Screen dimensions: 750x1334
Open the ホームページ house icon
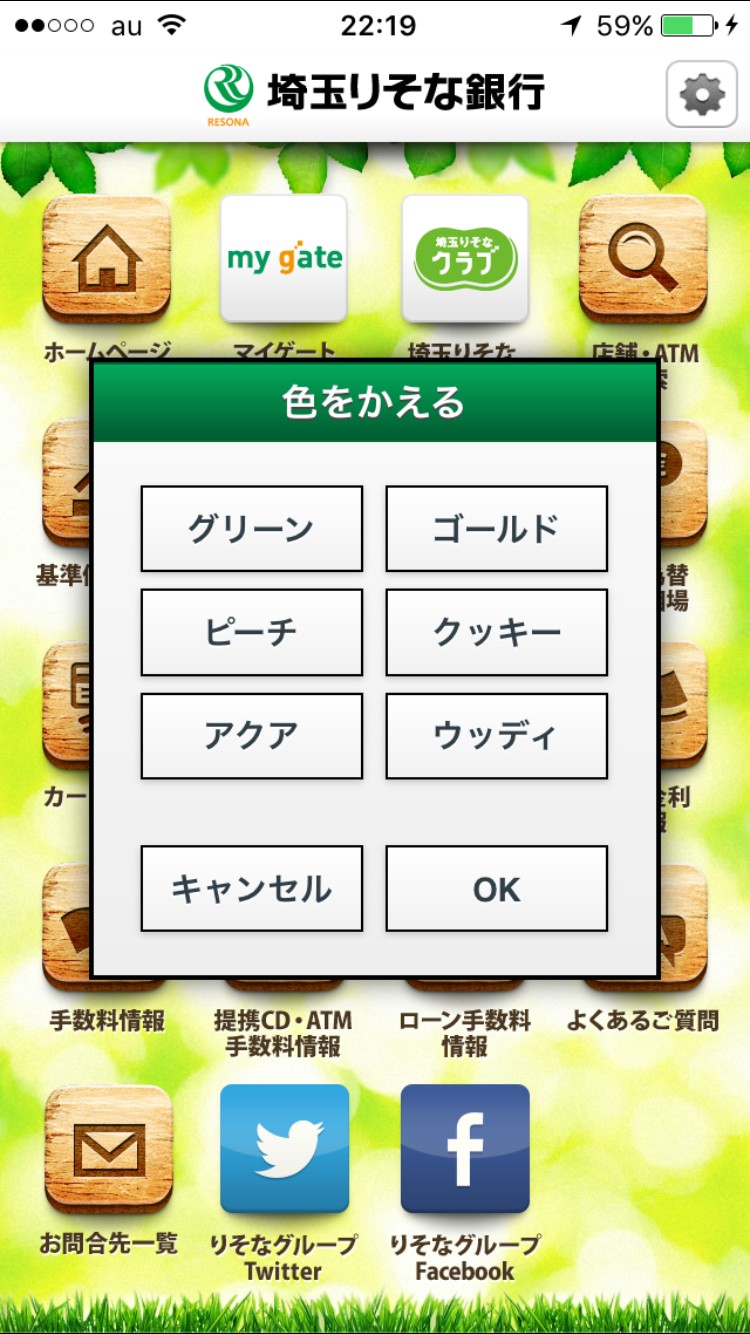(106, 258)
